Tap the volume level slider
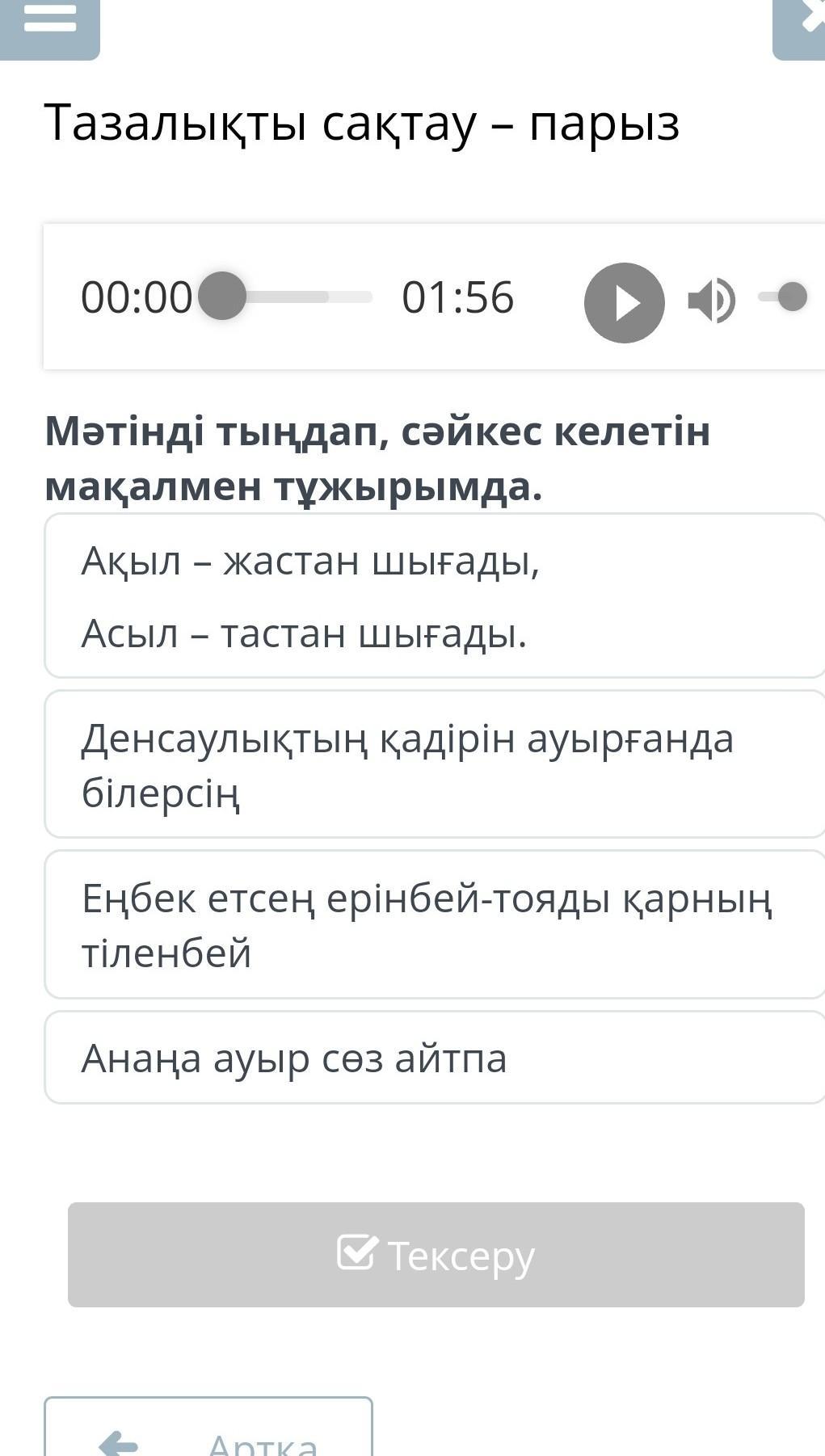Viewport: 825px width, 1456px height. (784, 297)
